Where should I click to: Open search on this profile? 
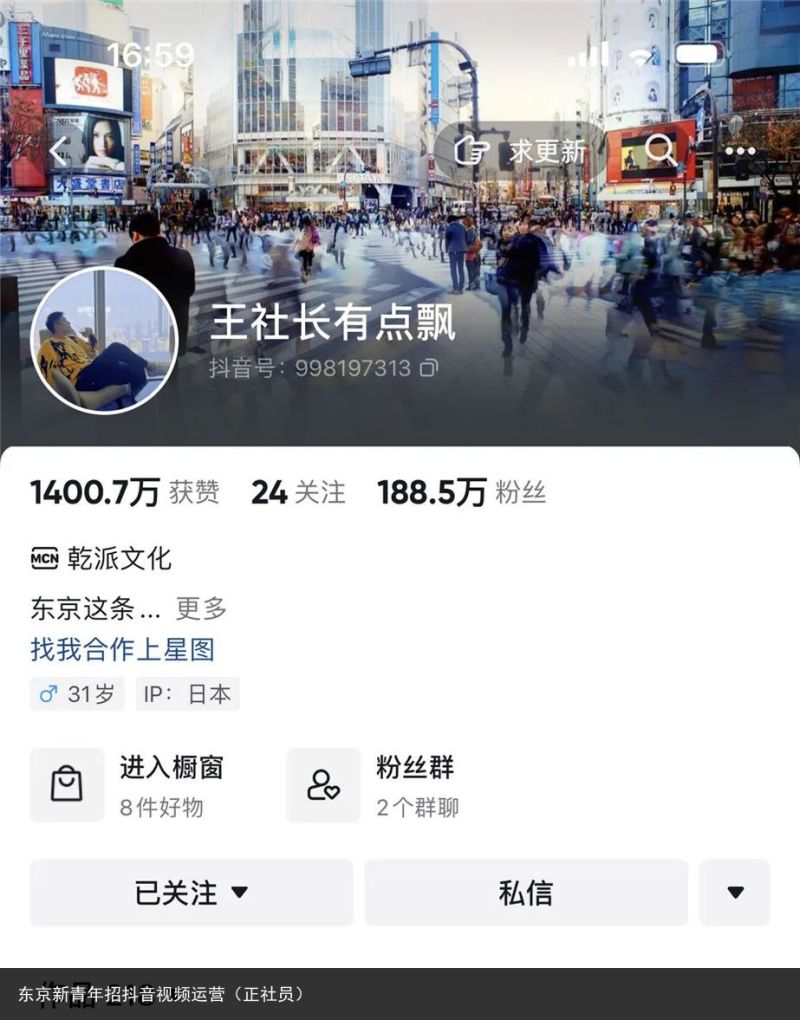[660, 151]
